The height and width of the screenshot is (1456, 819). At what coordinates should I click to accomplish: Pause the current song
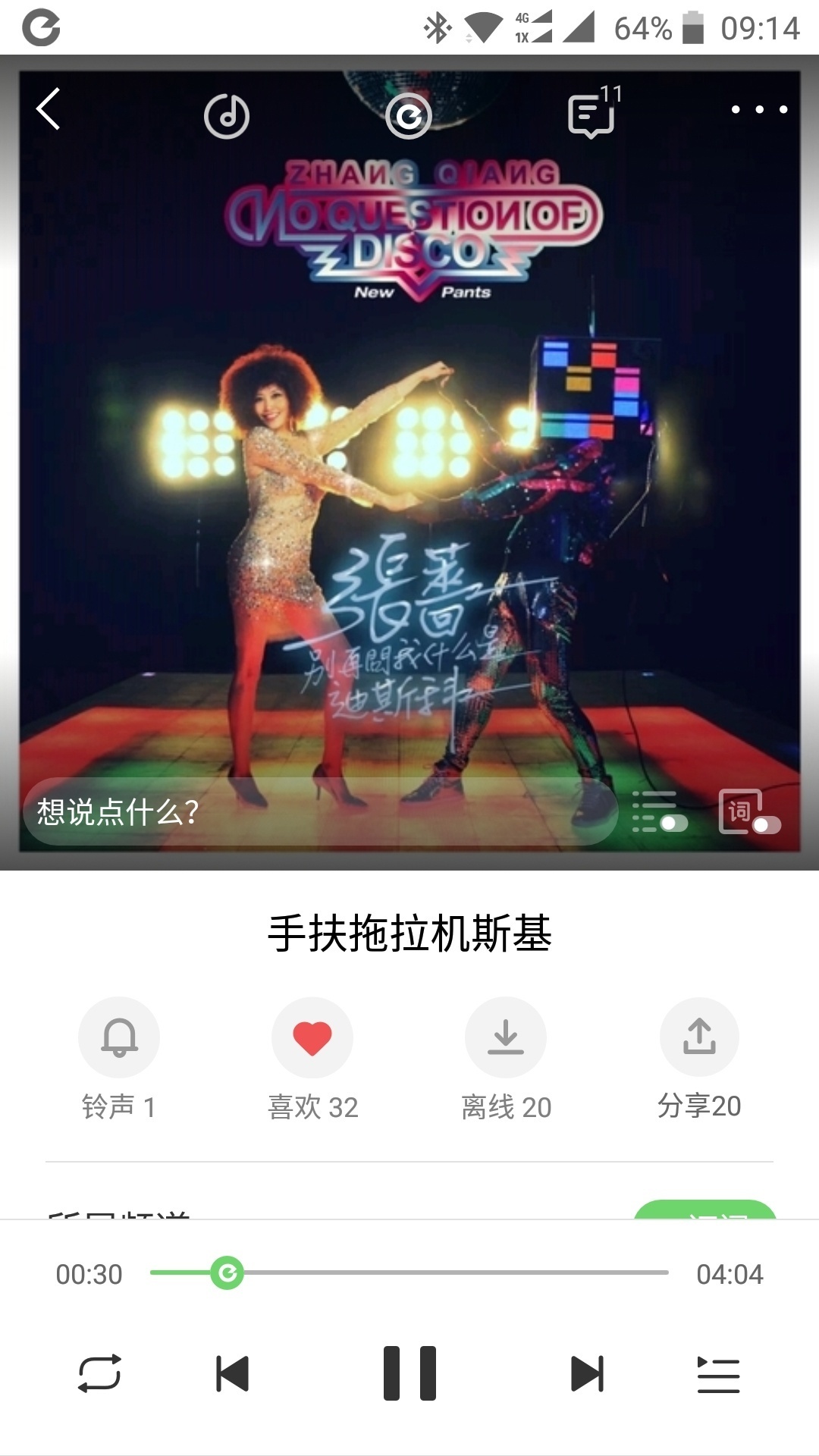coord(409,1373)
